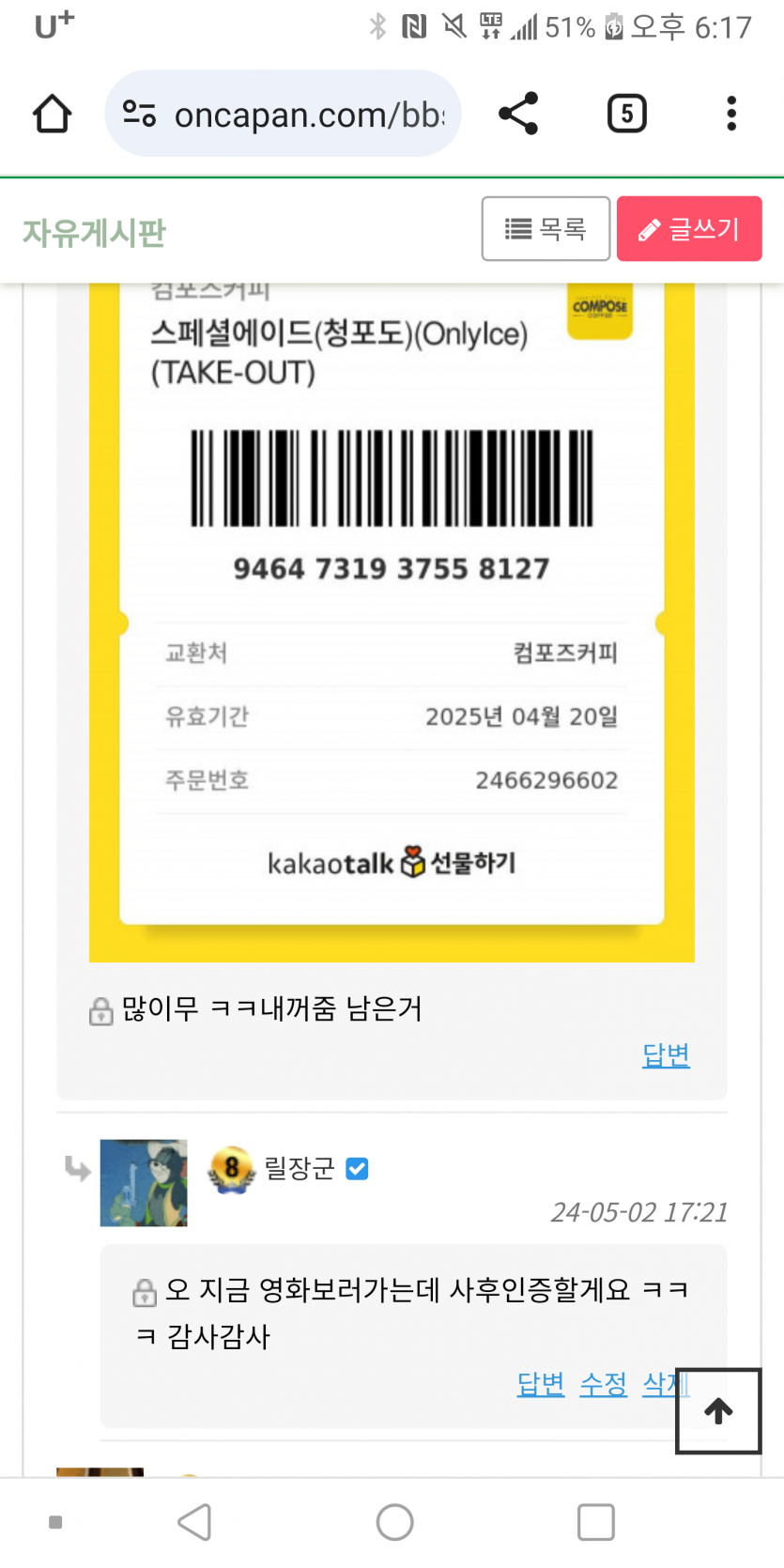Open the 자유게시판 board title
Viewport: 784px width, 1568px height.
pyautogui.click(x=94, y=232)
